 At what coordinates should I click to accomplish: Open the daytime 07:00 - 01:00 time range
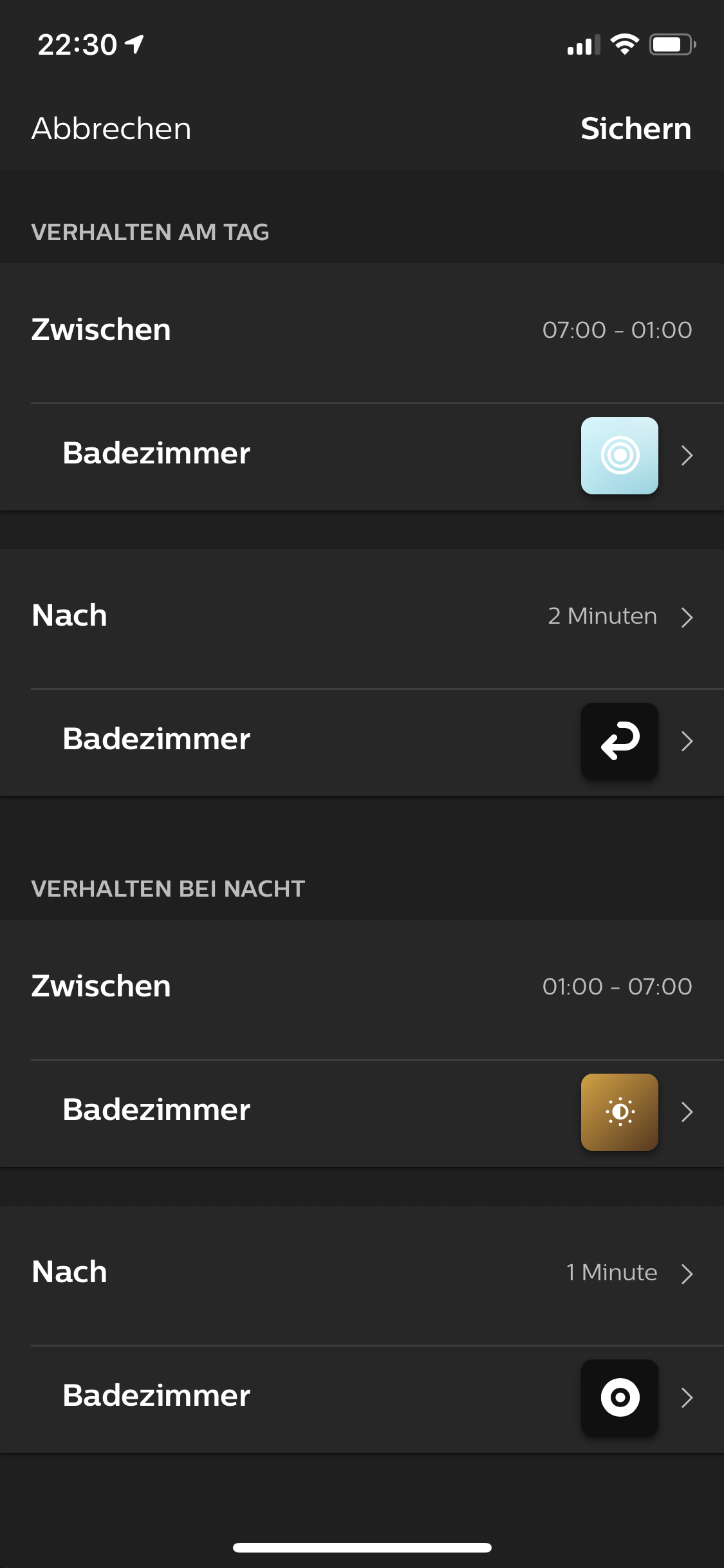[x=617, y=330]
